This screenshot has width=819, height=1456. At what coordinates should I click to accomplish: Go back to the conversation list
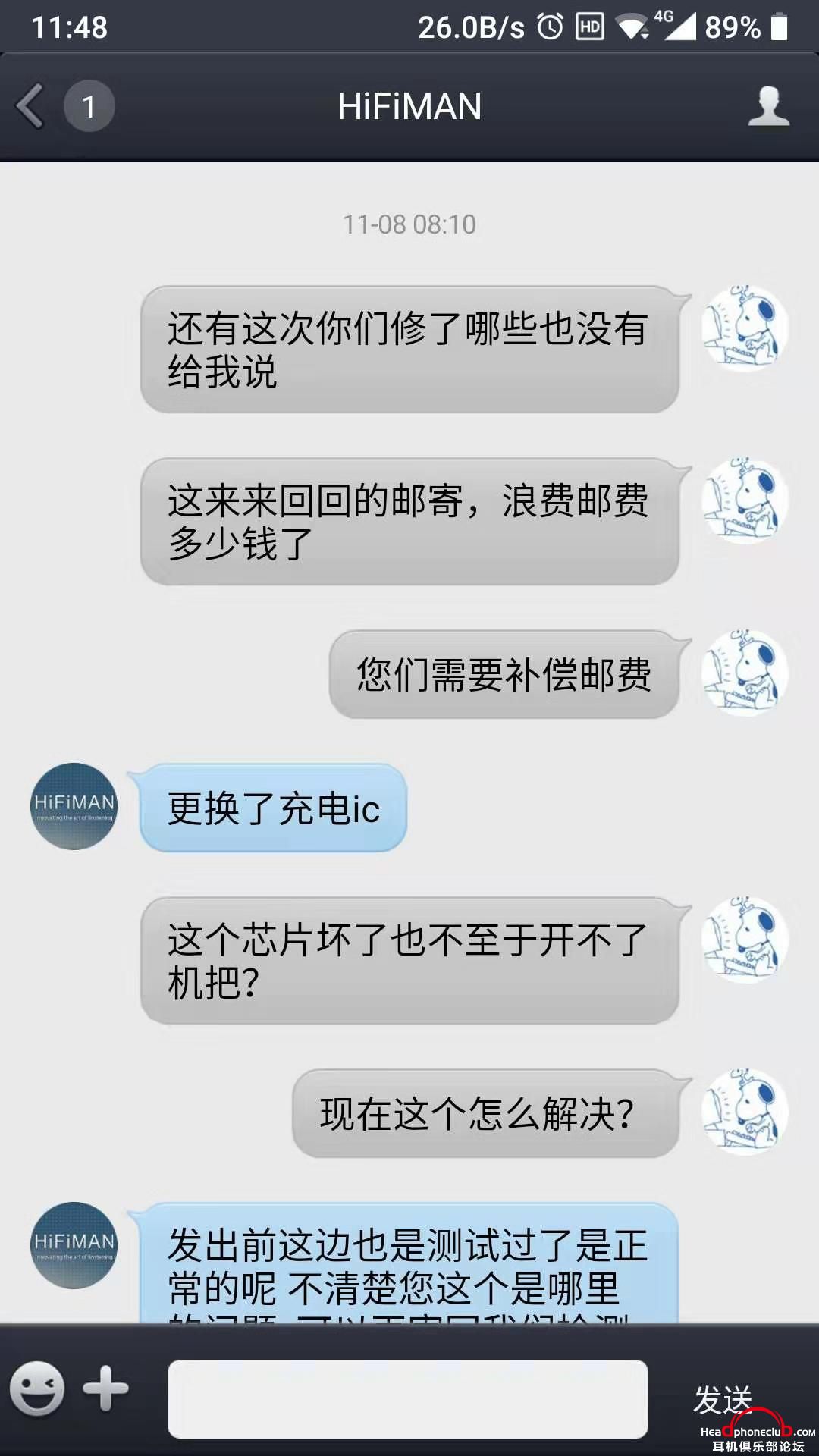32,106
